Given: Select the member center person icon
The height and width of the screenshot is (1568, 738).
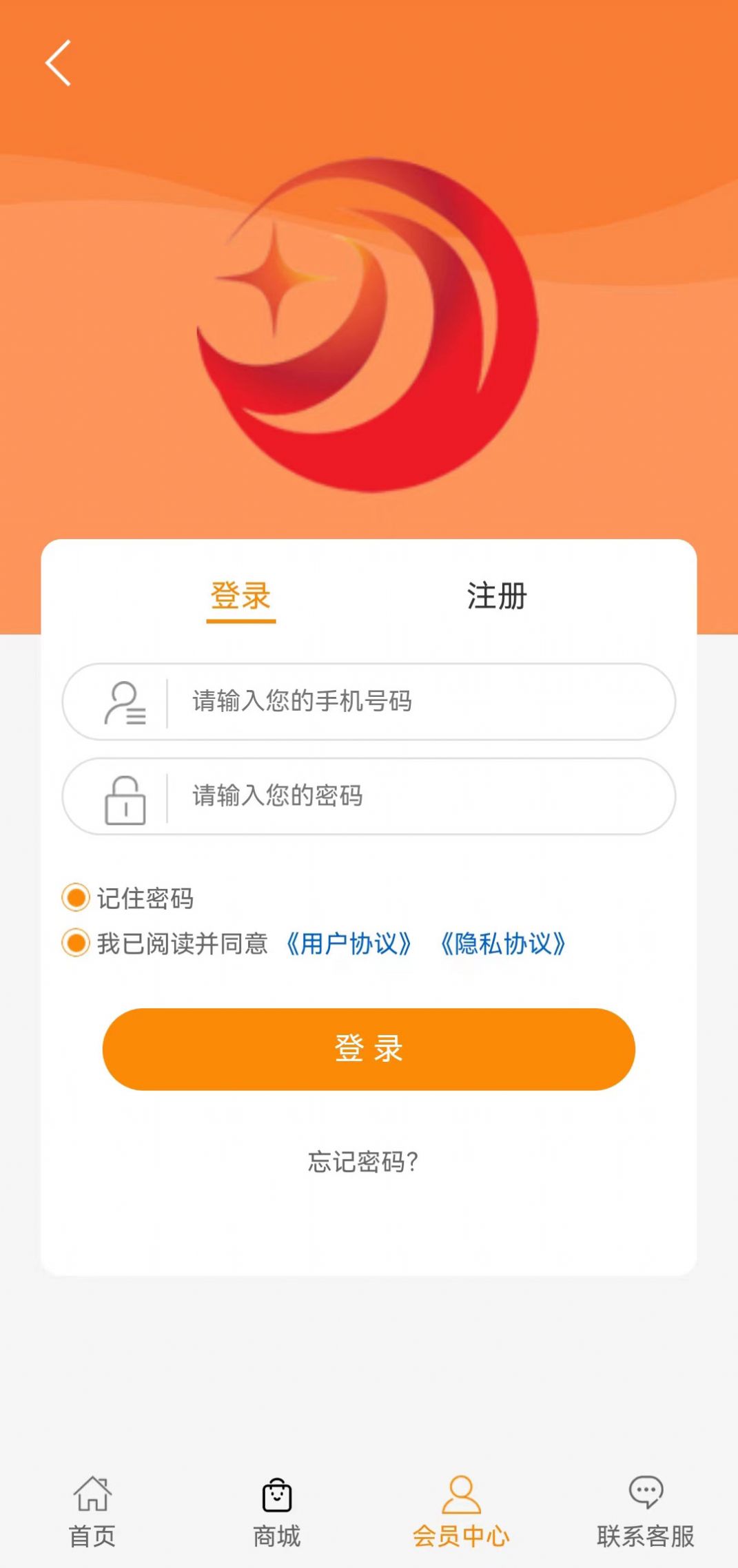Looking at the screenshot, I should tap(462, 1493).
